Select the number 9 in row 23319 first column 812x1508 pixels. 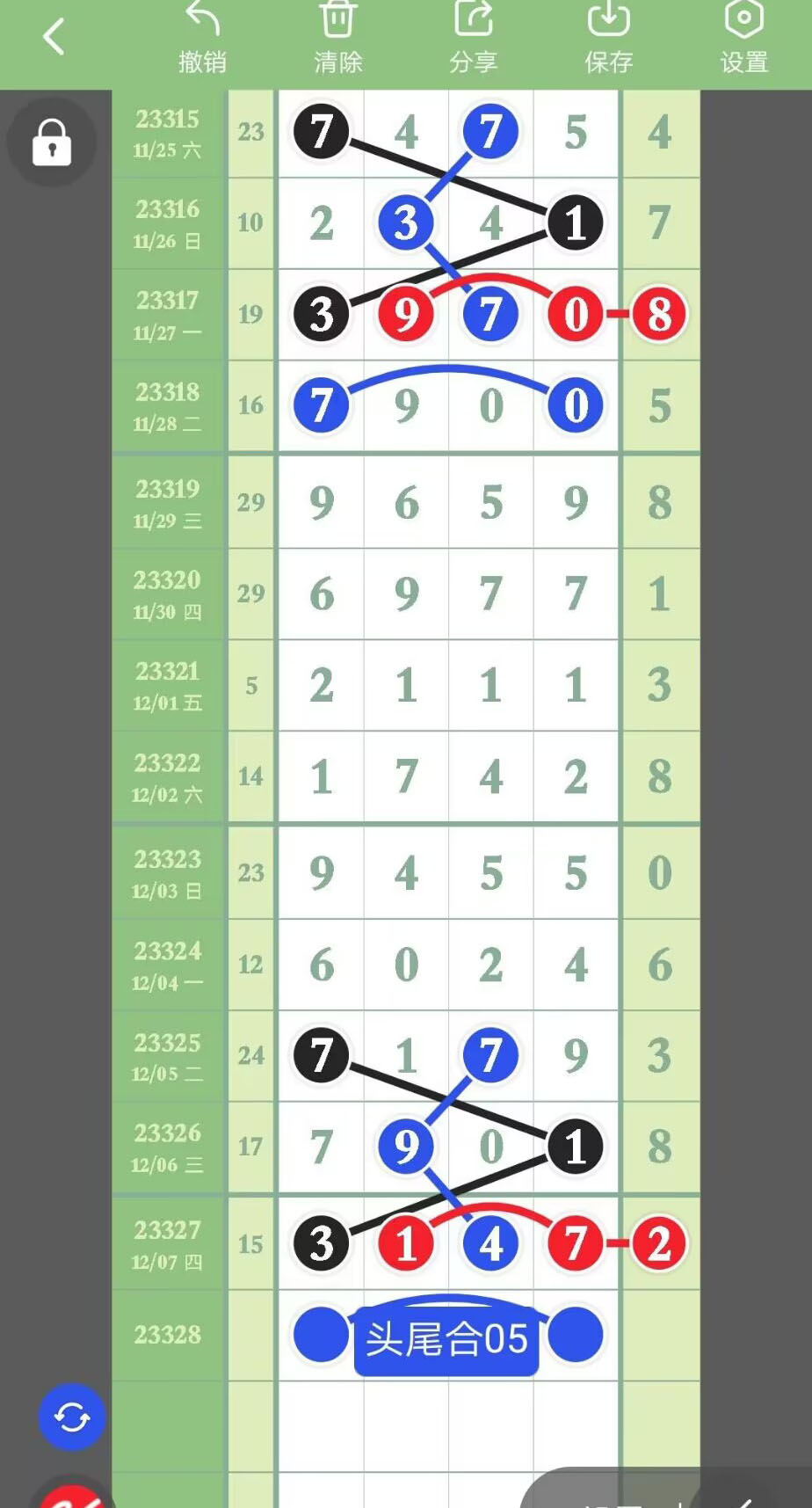322,503
